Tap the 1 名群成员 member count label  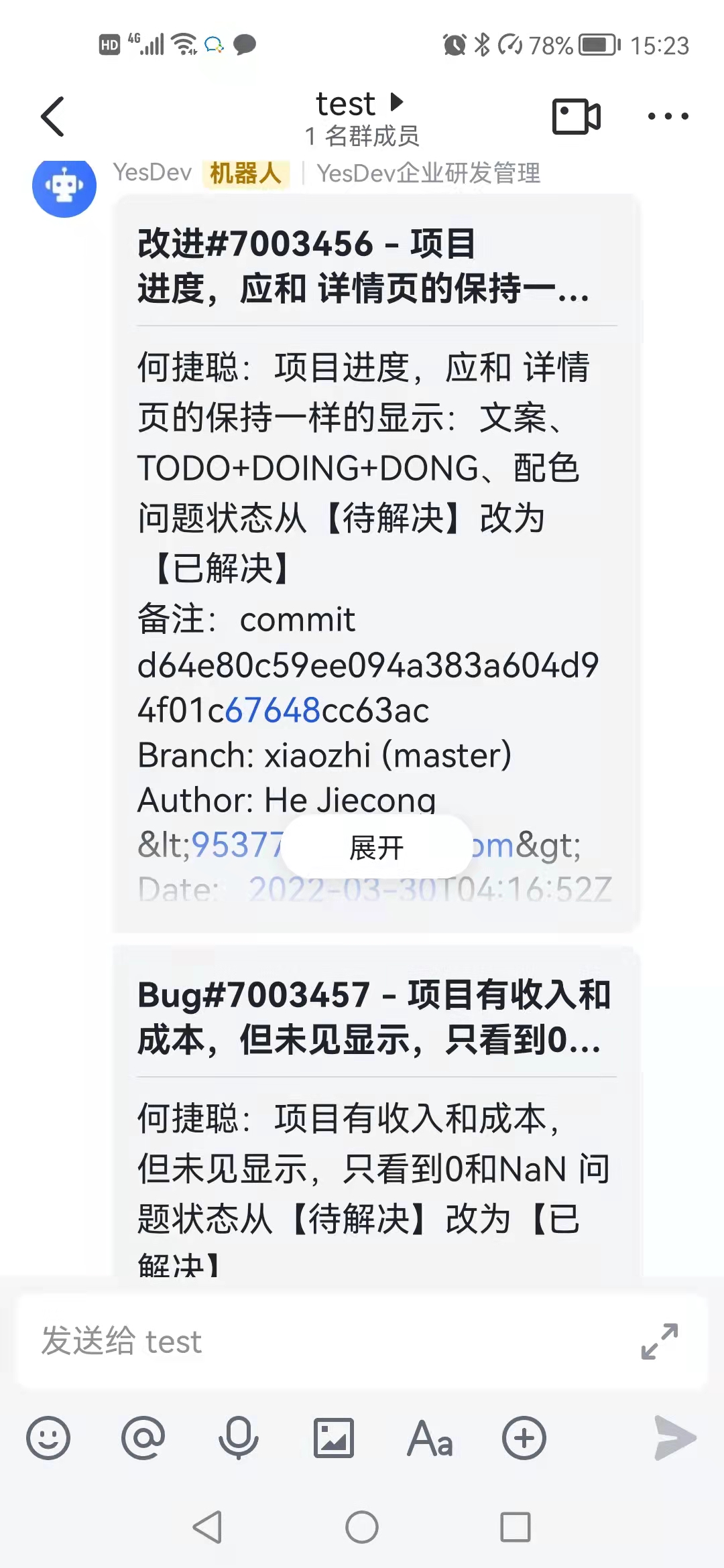tap(361, 137)
